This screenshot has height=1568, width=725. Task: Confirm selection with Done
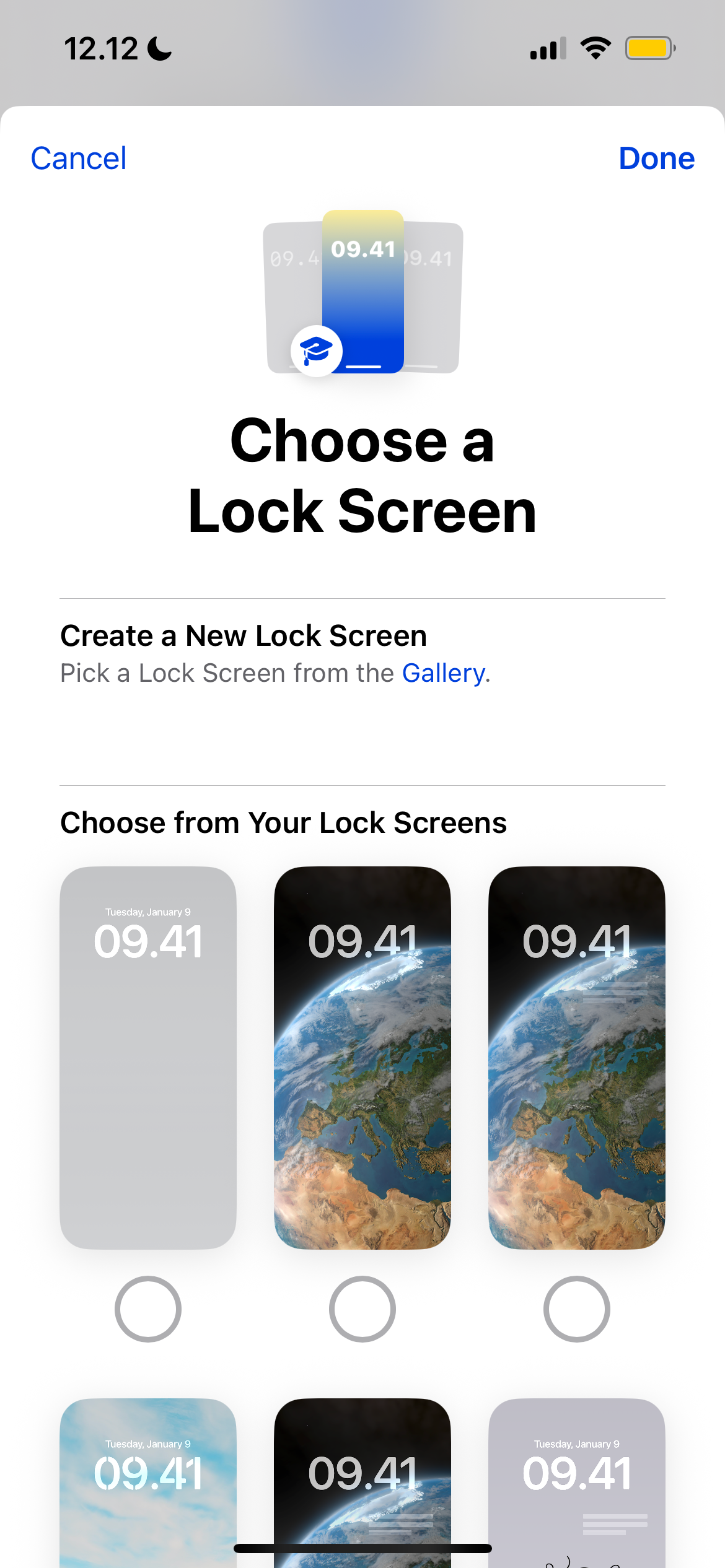click(x=656, y=159)
